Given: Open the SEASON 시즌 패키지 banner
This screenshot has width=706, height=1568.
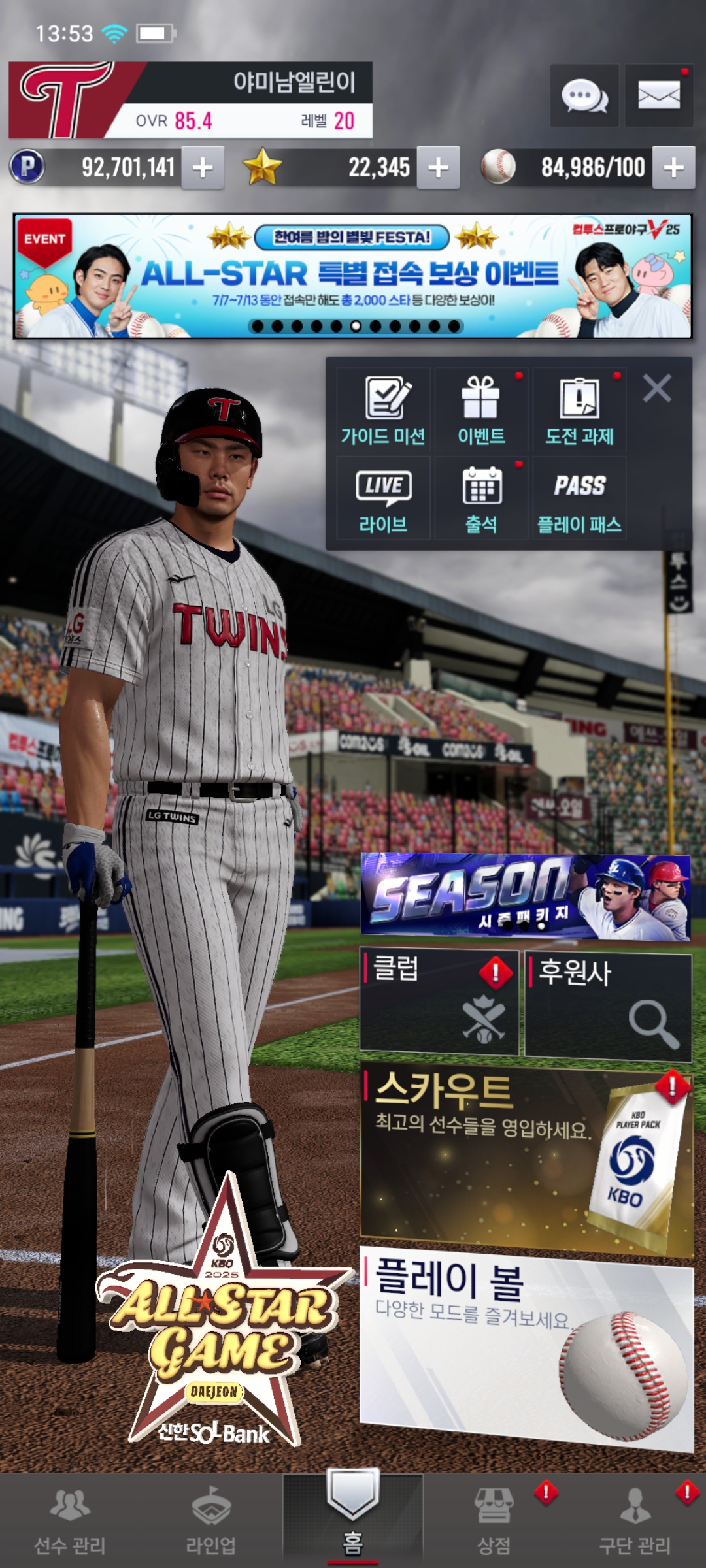Looking at the screenshot, I should click(x=526, y=898).
